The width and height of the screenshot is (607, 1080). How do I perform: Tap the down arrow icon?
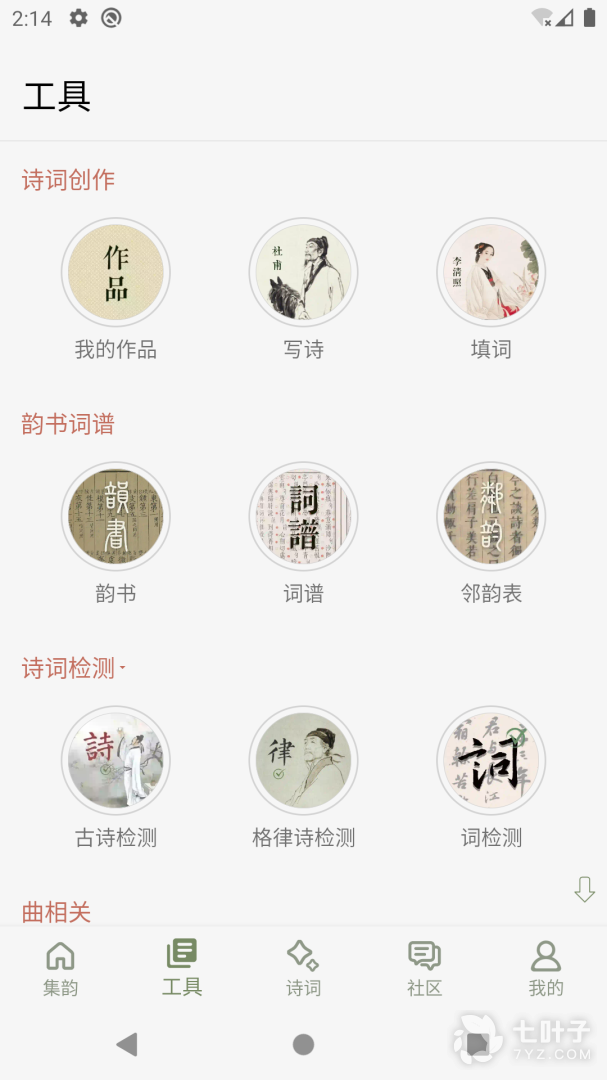pos(585,889)
